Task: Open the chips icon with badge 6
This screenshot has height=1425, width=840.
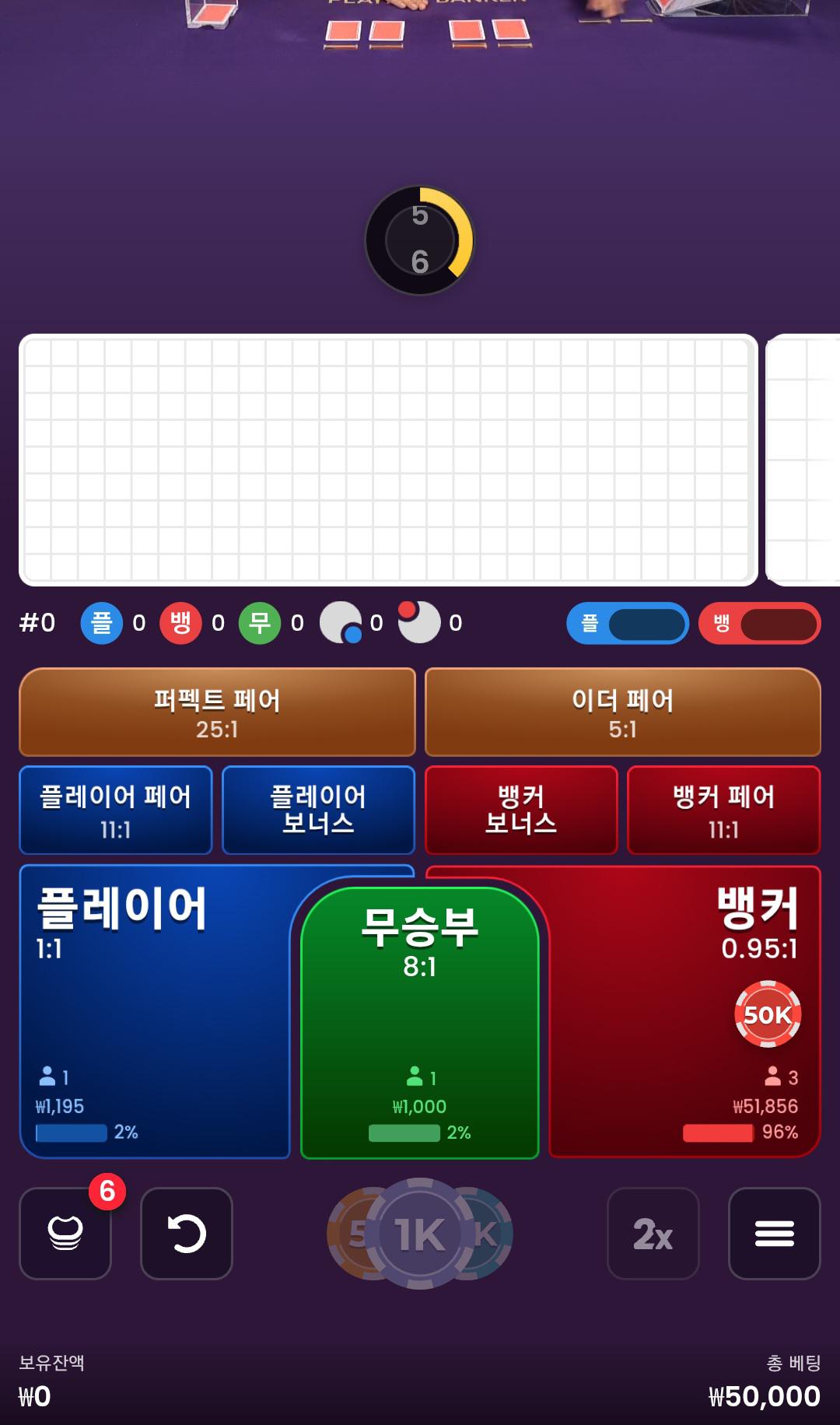Action: coord(65,1233)
